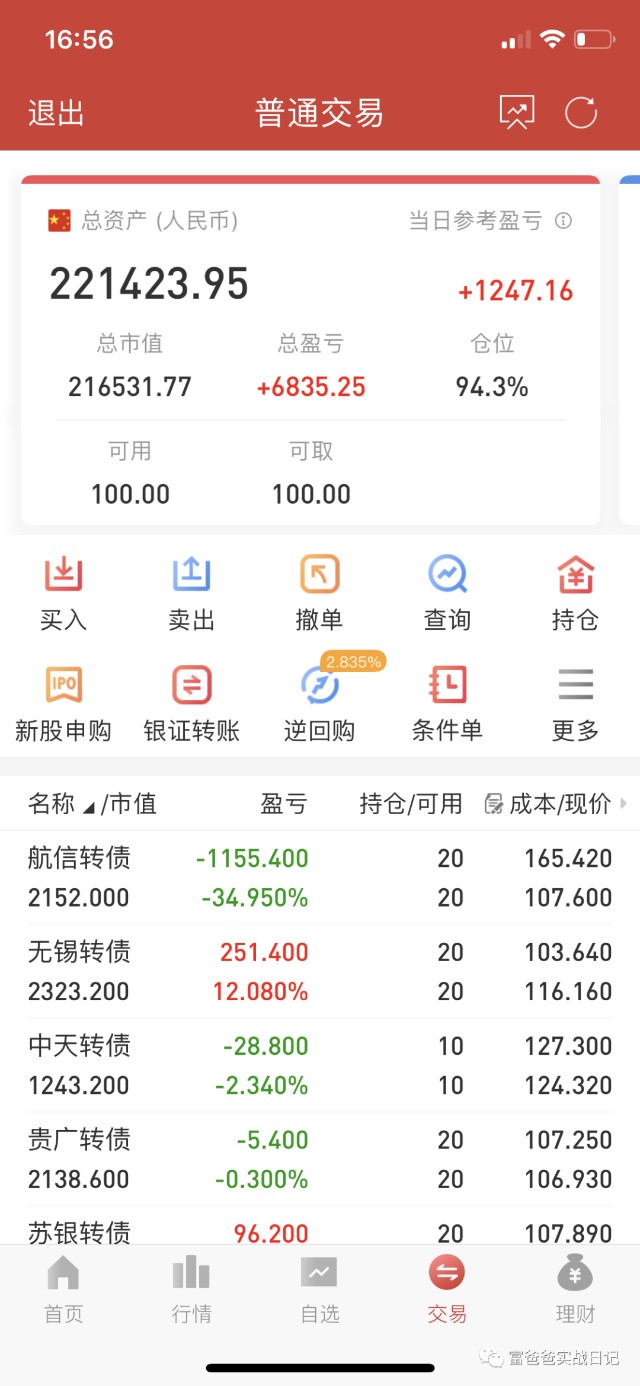The image size is (640, 1386).
Task: Open 新股申购 IPO subscription
Action: click(63, 704)
